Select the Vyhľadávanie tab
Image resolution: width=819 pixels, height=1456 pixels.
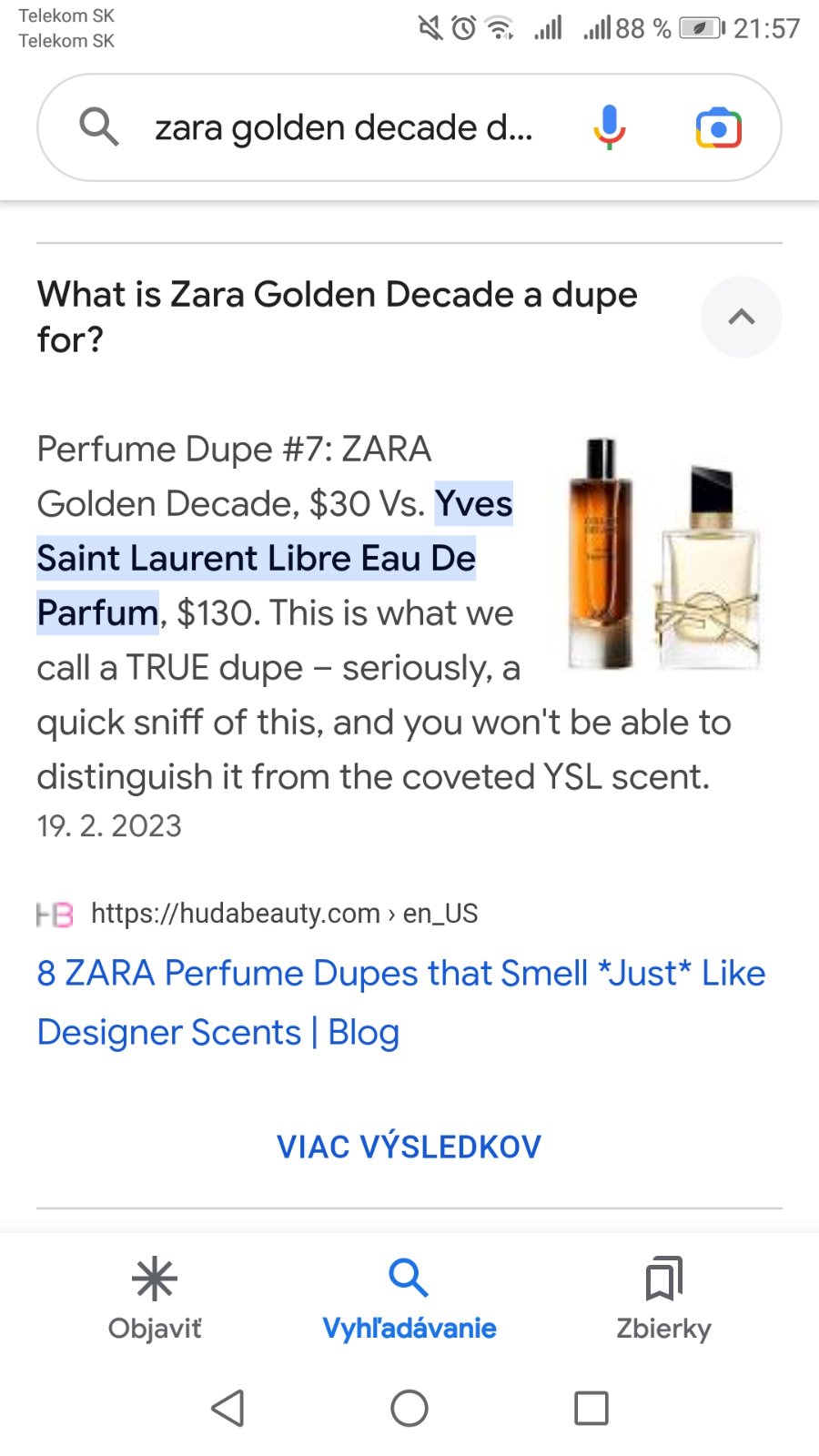[409, 1299]
